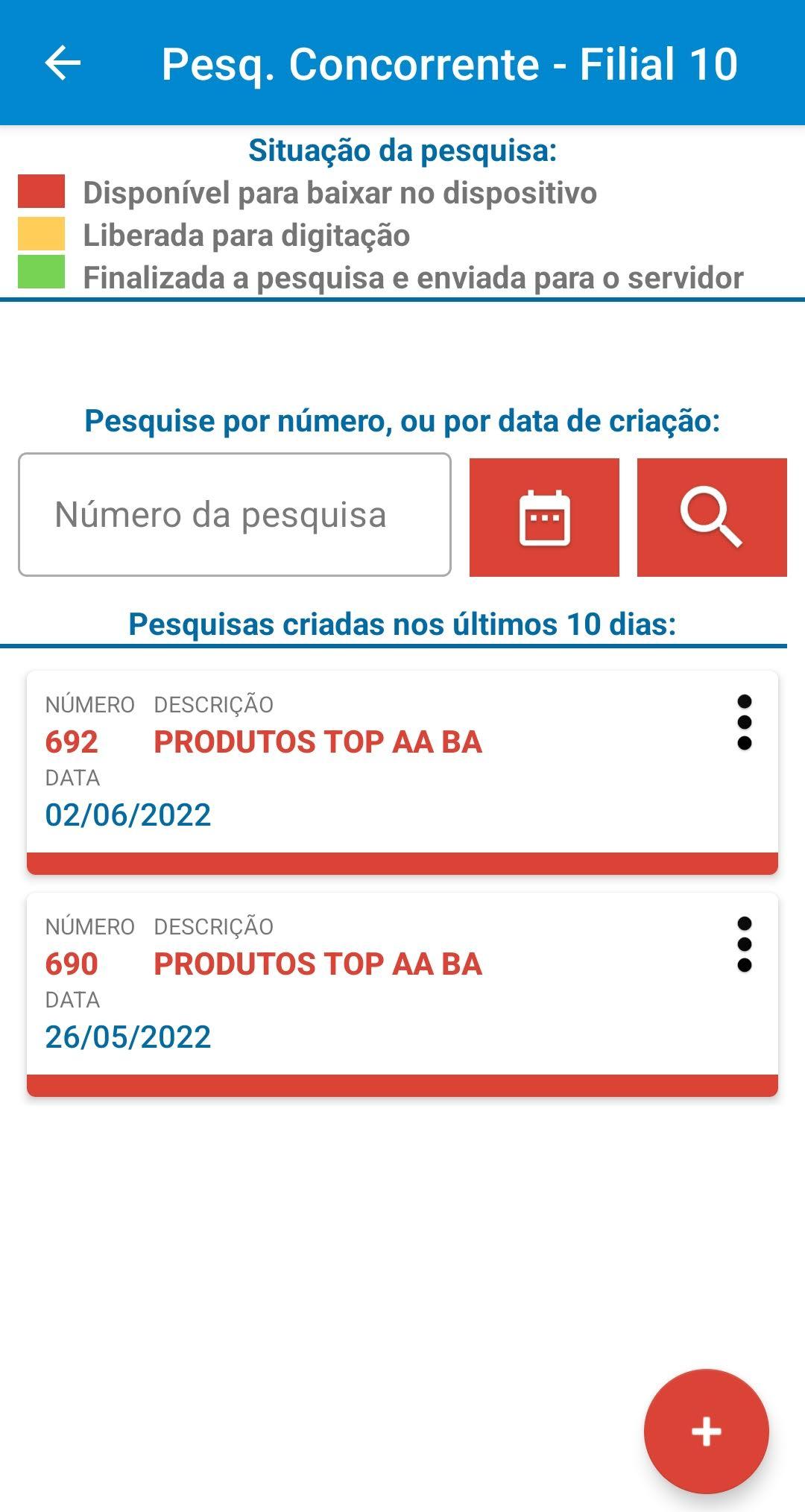Open the calendar date picker button
Screen dimensions: 805x1512
[544, 517]
